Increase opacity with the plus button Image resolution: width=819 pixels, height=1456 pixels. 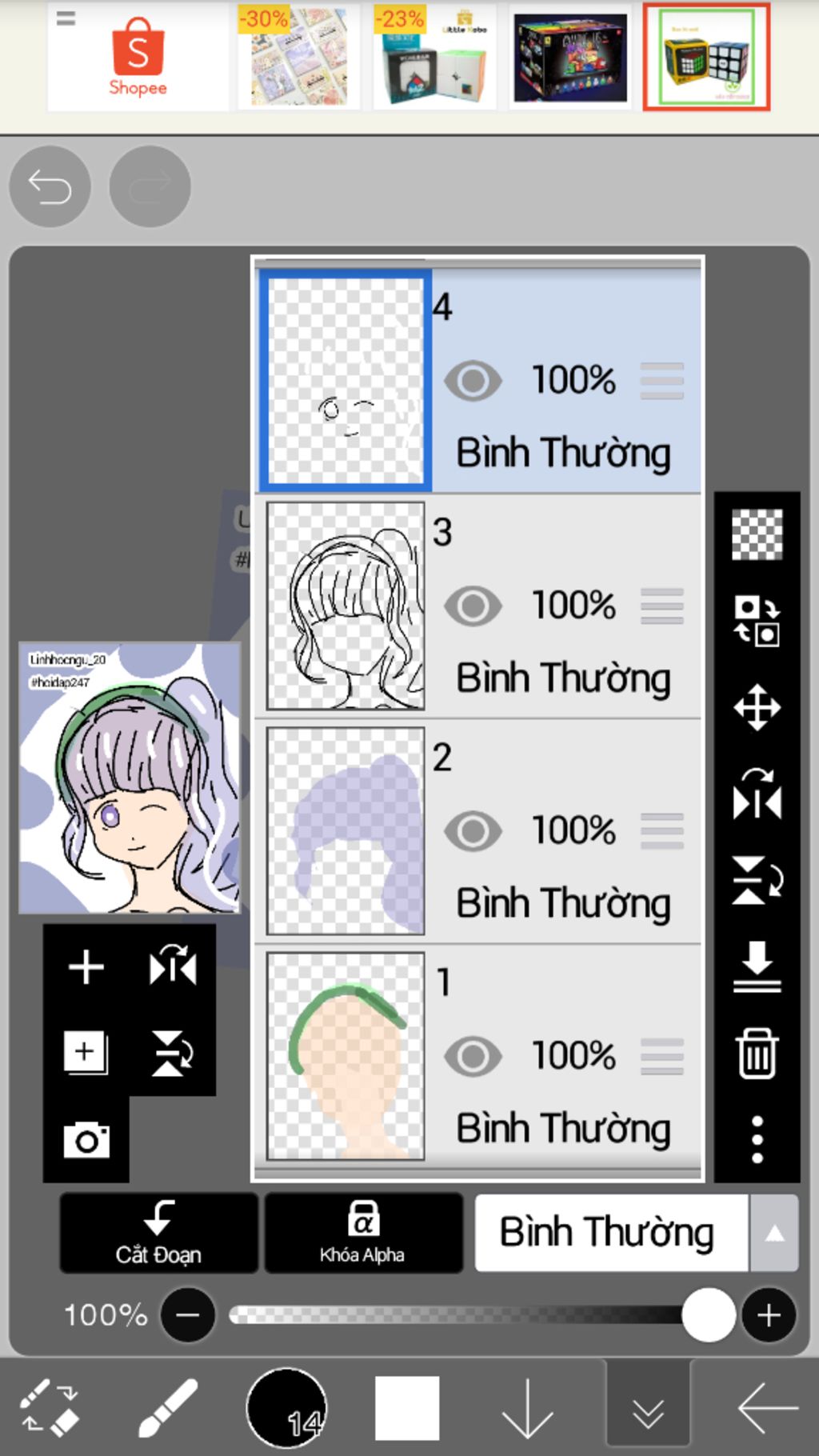tap(769, 1314)
